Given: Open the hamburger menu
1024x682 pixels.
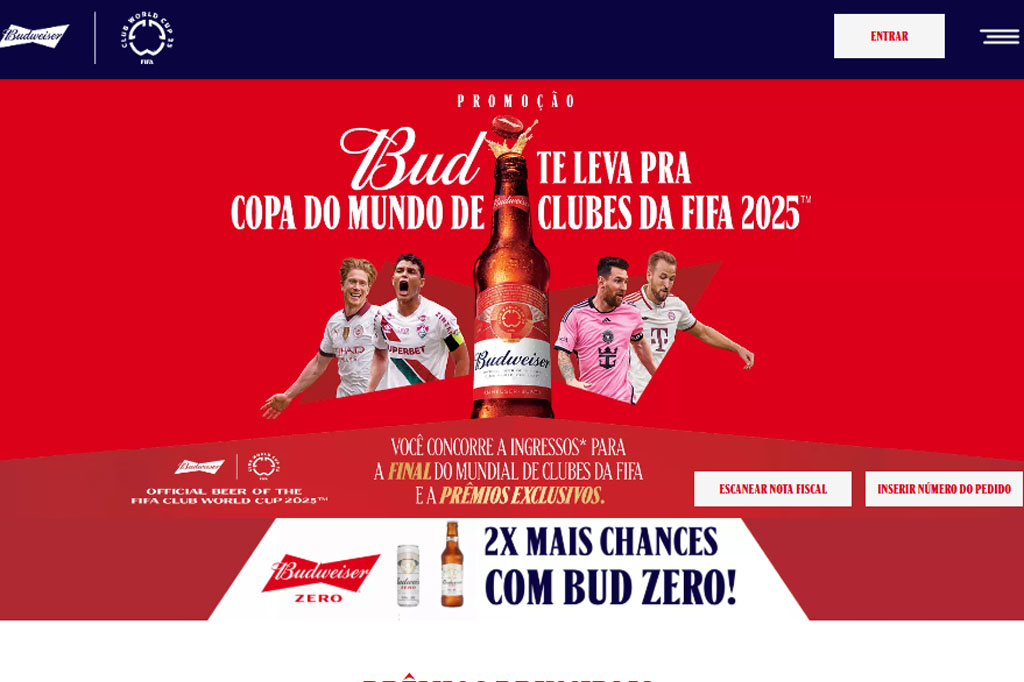Looking at the screenshot, I should coord(999,36).
